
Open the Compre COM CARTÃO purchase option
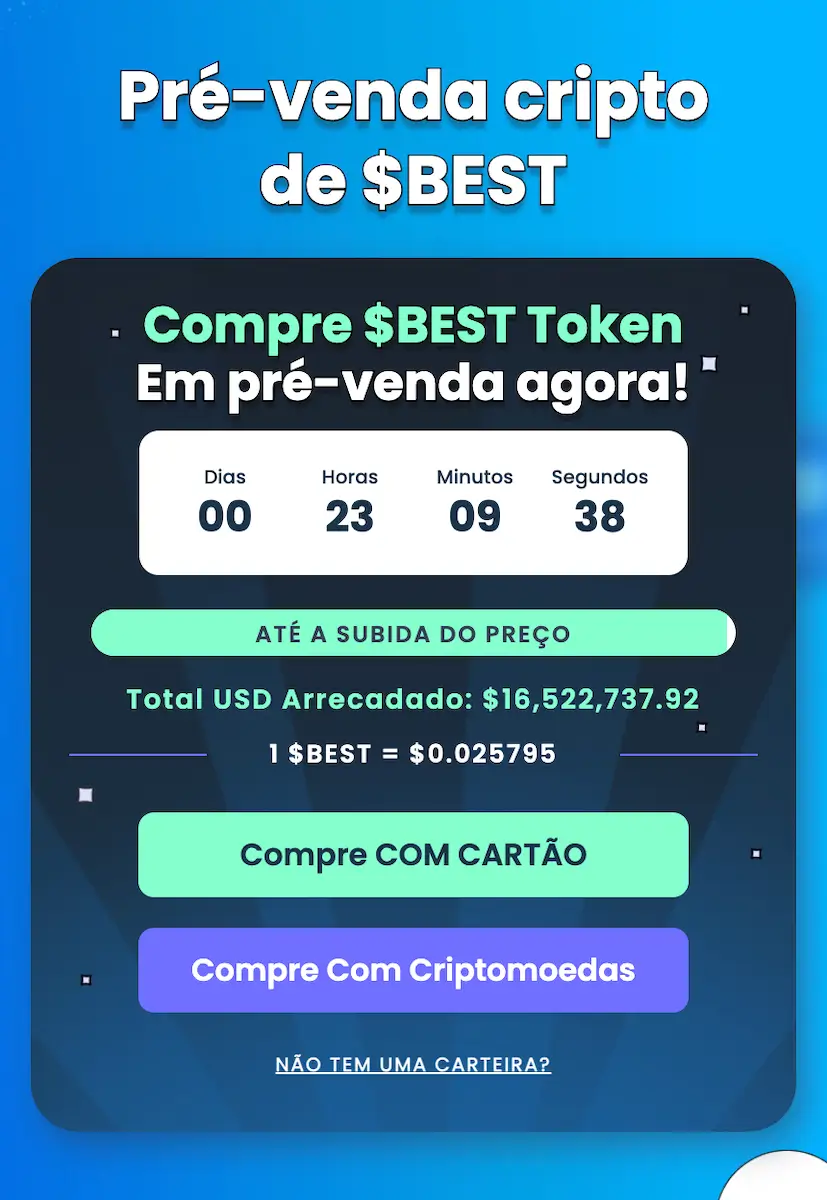pos(413,855)
